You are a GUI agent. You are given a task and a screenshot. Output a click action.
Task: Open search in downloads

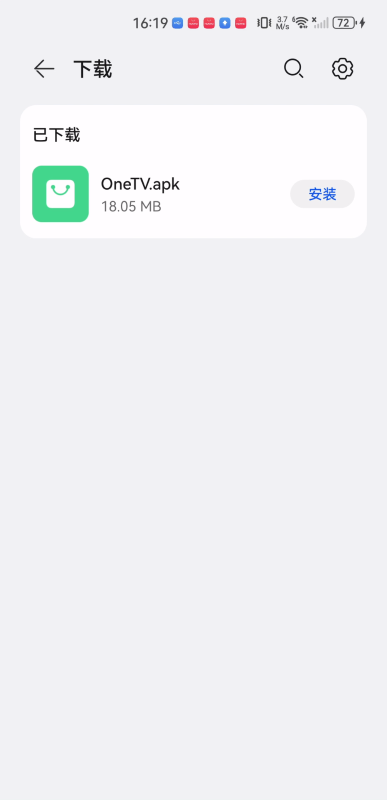click(x=294, y=68)
